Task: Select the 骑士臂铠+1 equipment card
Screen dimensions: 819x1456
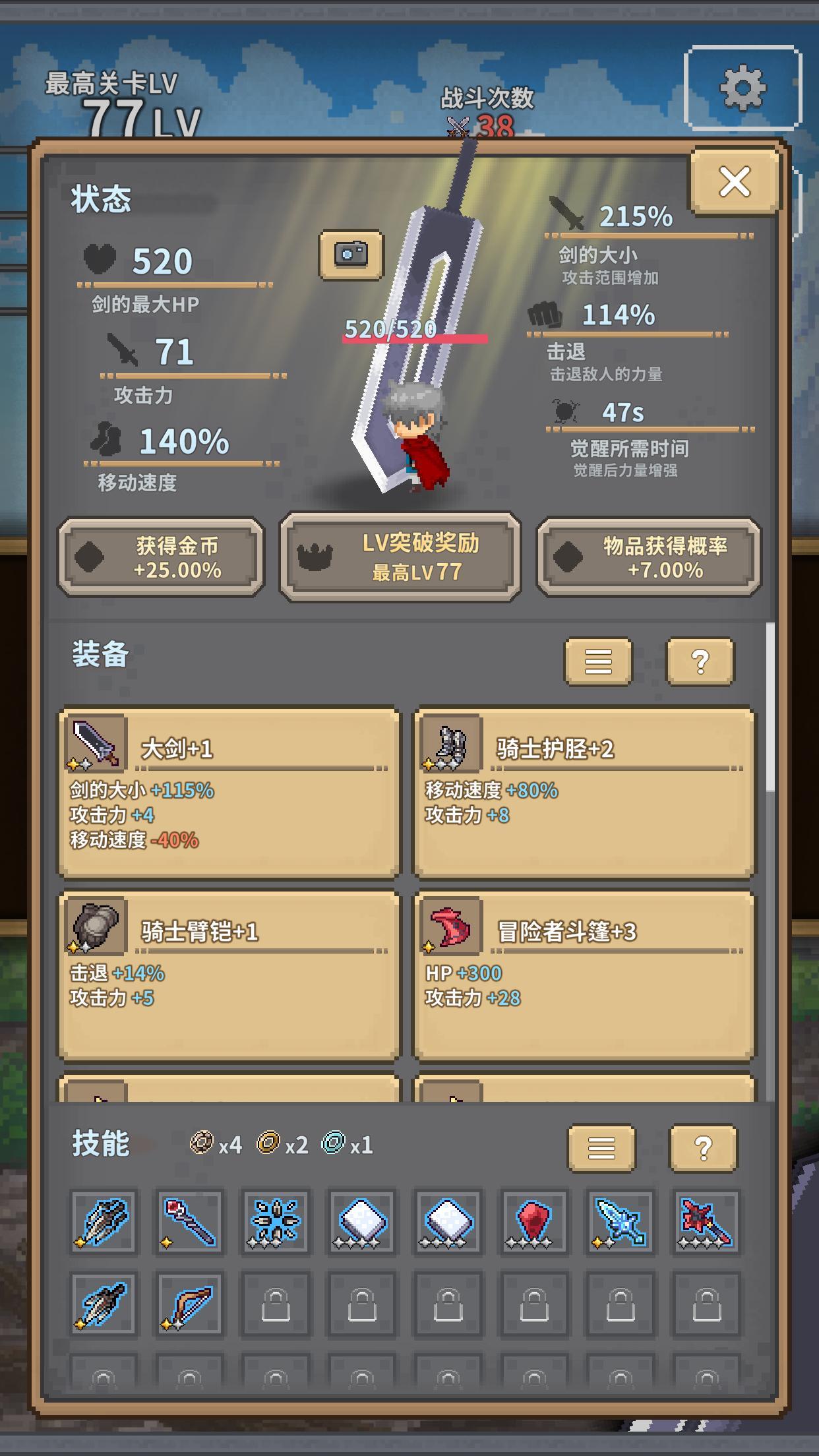Action: [229, 975]
